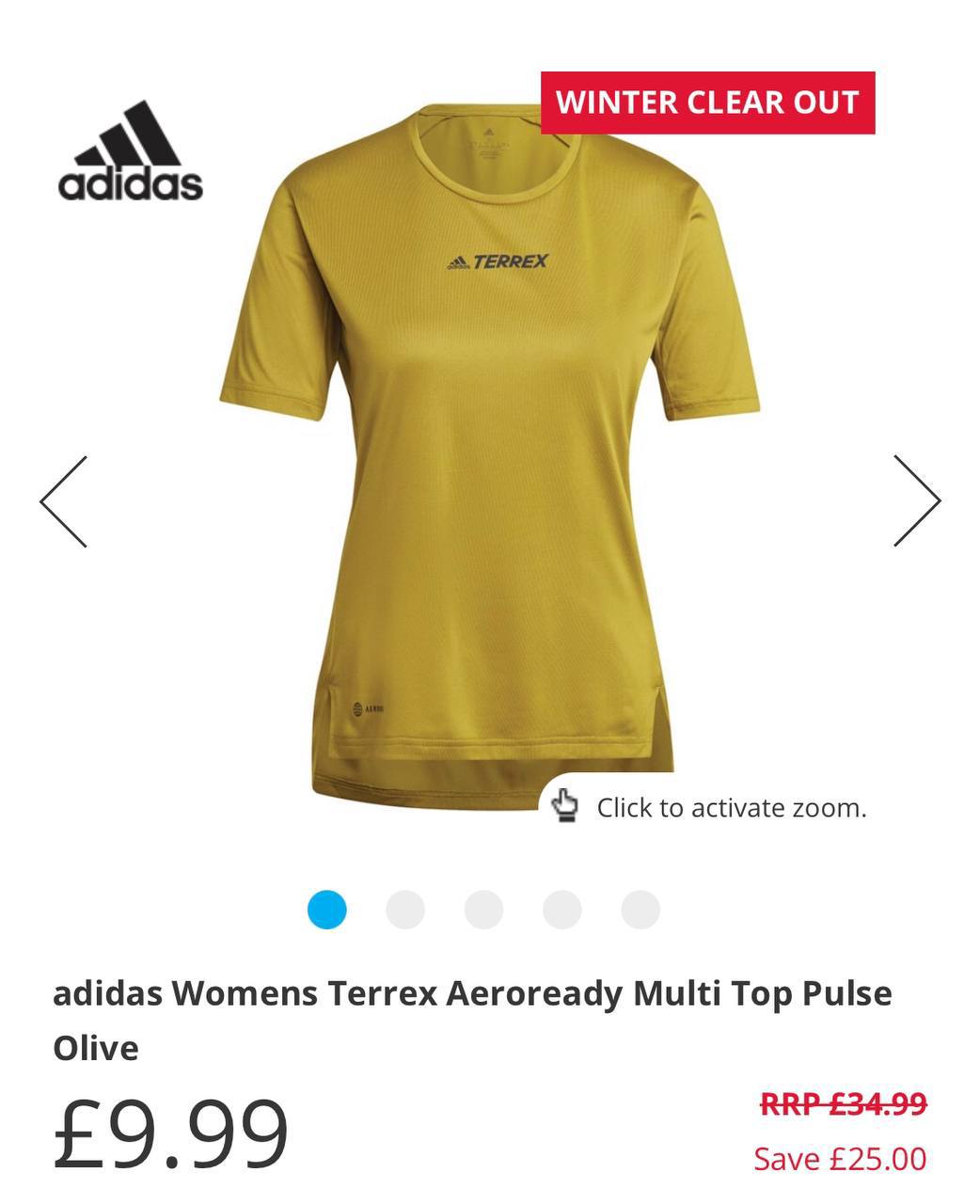The height and width of the screenshot is (1204, 980).
Task: Show the previous product image
Action: 64,501
